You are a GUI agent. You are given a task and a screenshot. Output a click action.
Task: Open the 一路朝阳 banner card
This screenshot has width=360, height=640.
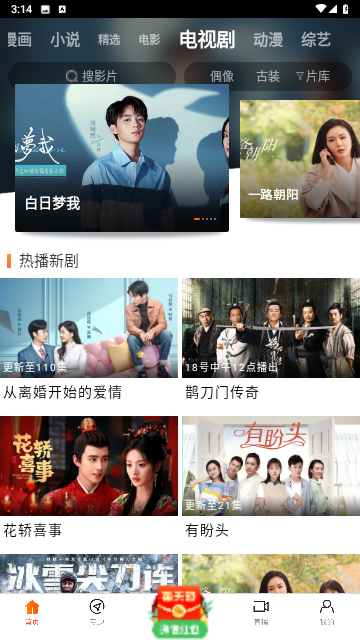tap(300, 159)
